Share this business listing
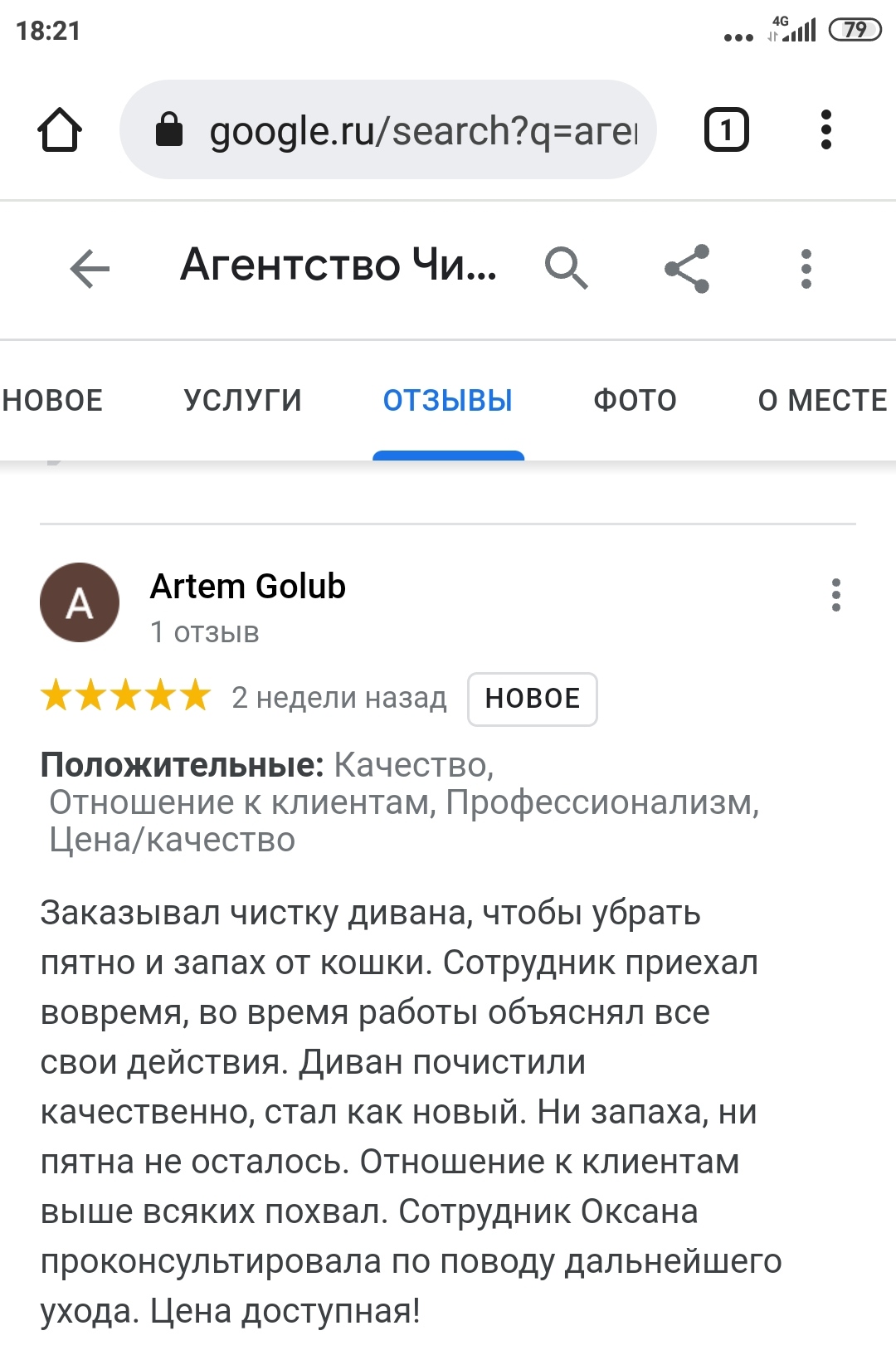 click(687, 268)
